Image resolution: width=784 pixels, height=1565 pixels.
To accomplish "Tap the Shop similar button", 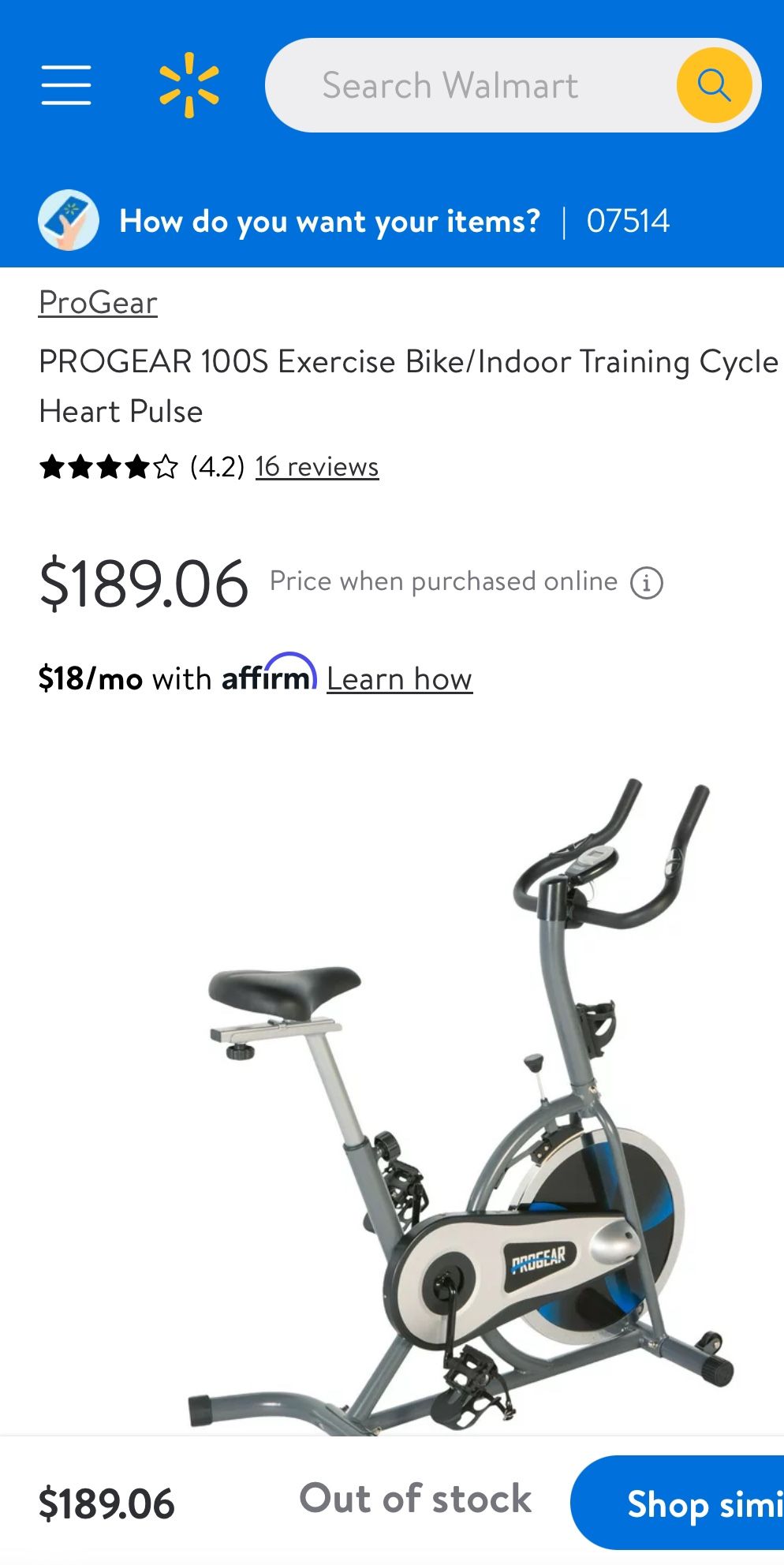I will pyautogui.click(x=677, y=1503).
